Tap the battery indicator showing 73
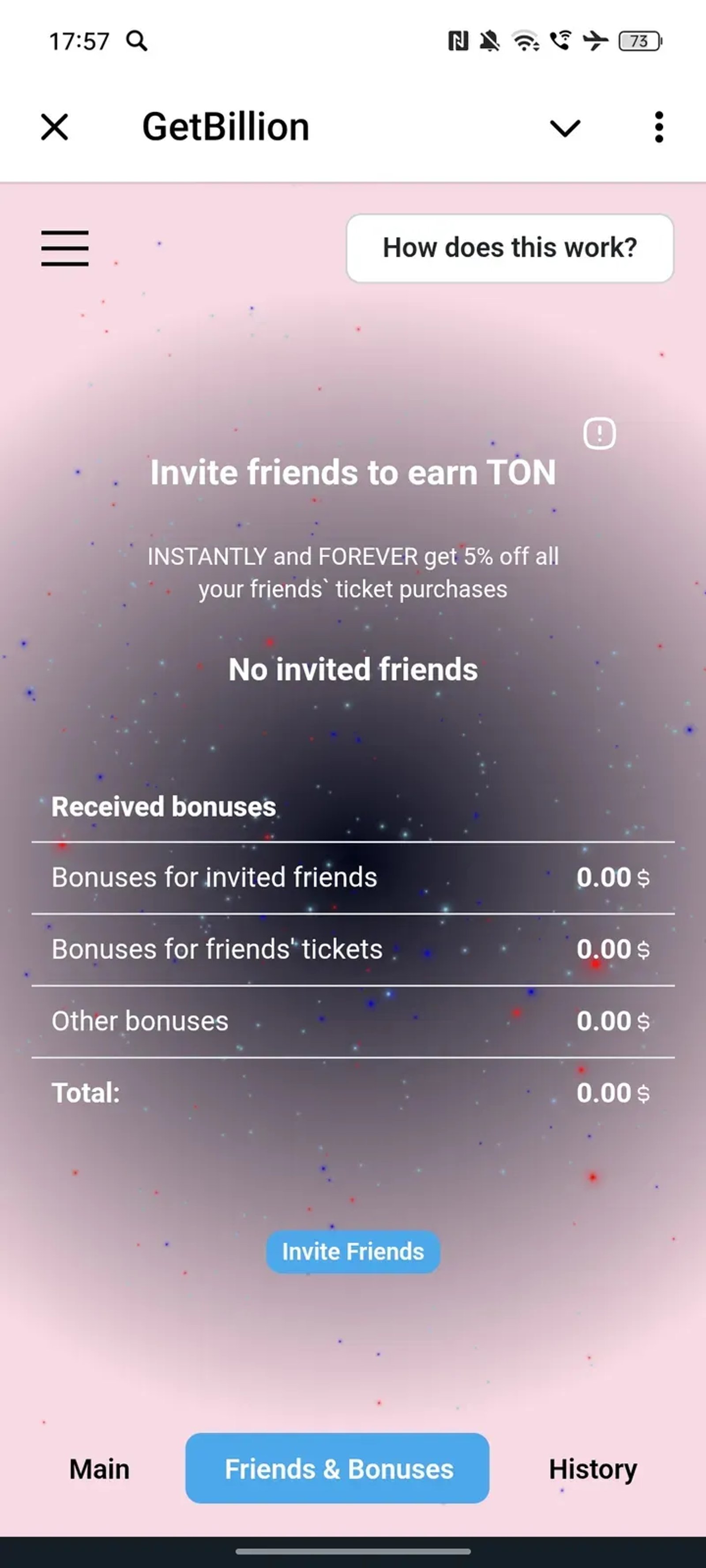Viewport: 706px width, 1568px height. point(639,41)
